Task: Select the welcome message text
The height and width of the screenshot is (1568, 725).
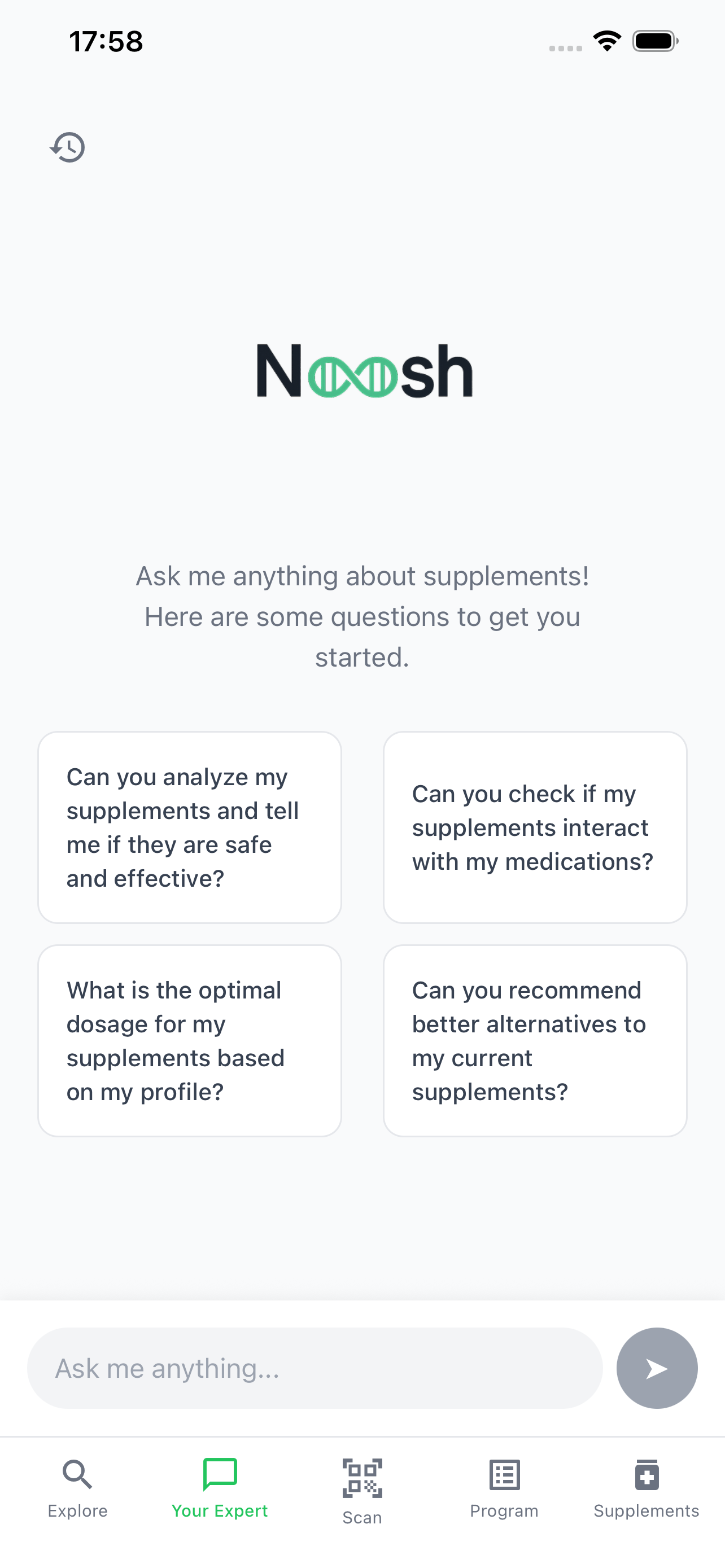Action: click(362, 616)
